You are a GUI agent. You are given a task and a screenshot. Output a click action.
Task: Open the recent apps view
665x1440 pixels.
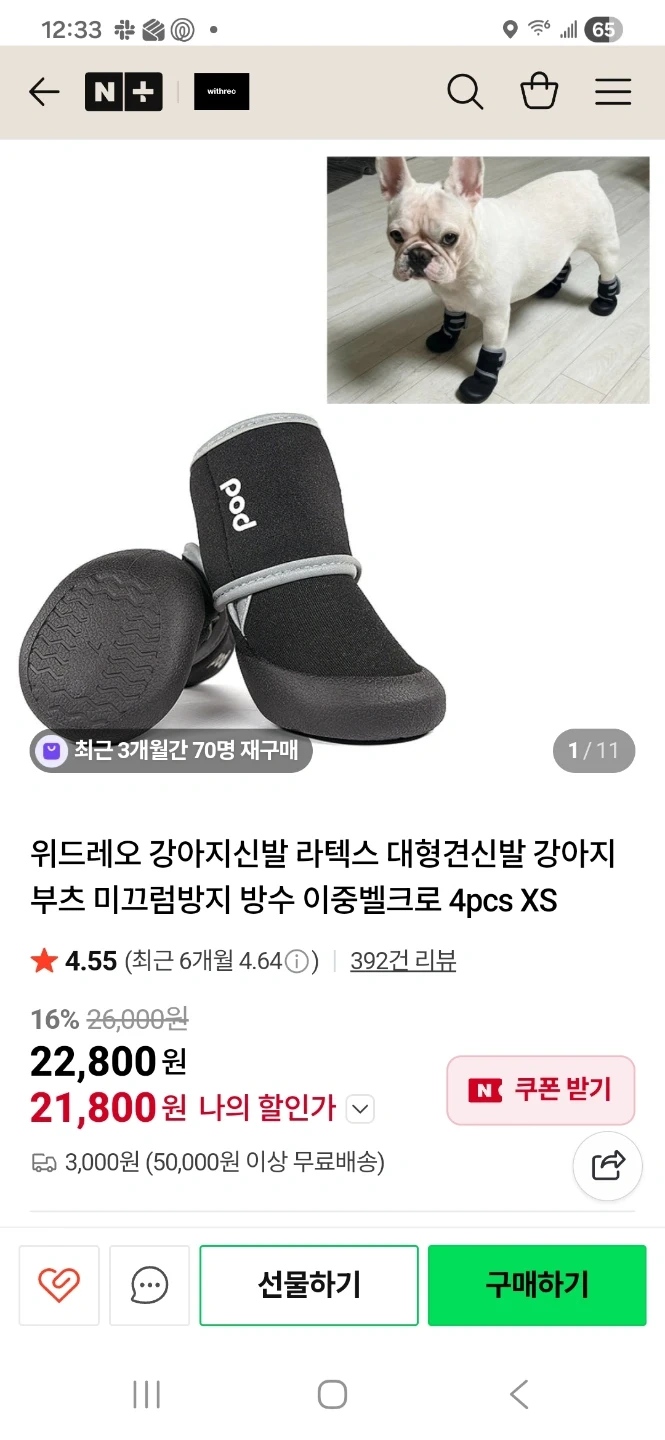147,1394
